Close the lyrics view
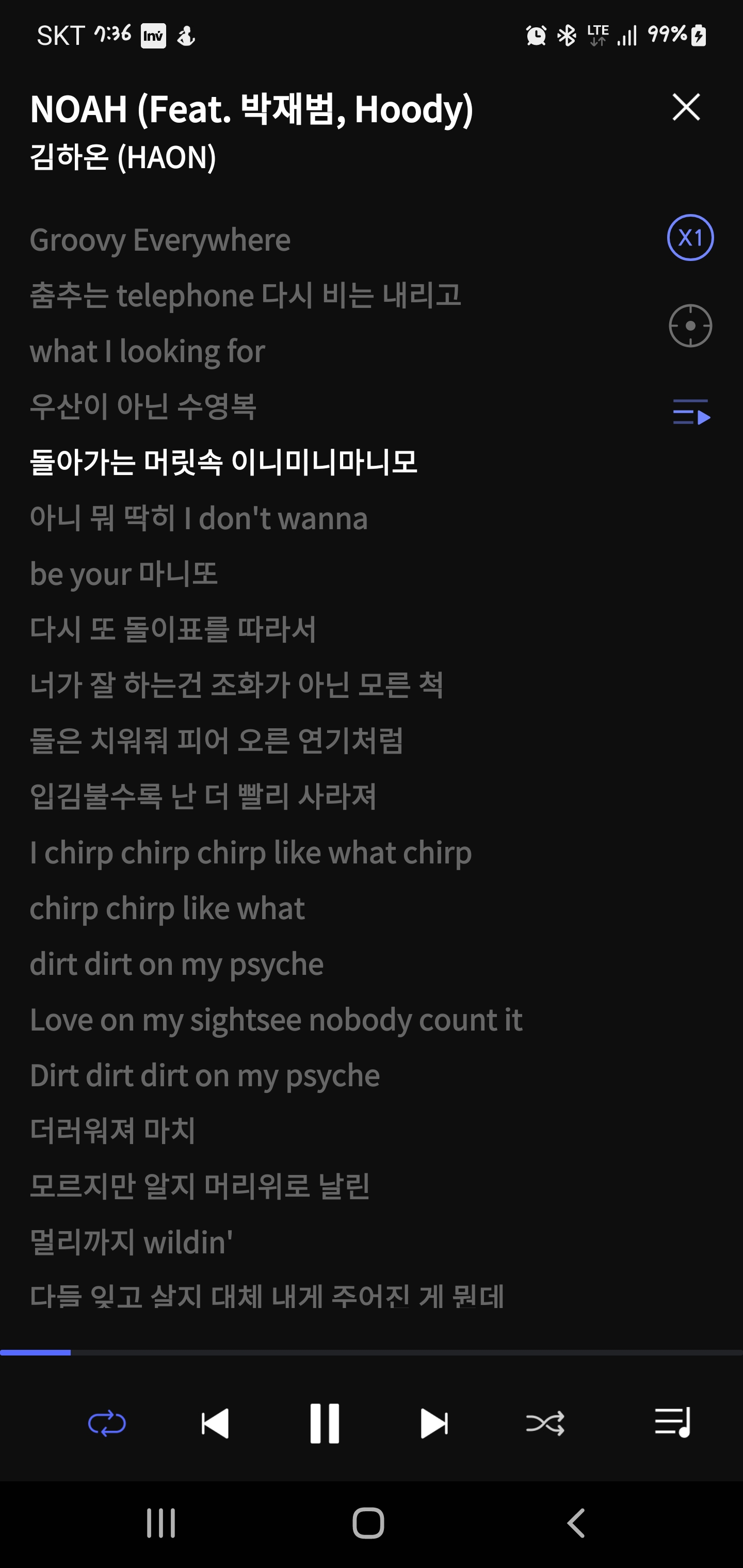This screenshot has height=1568, width=743. click(x=686, y=107)
